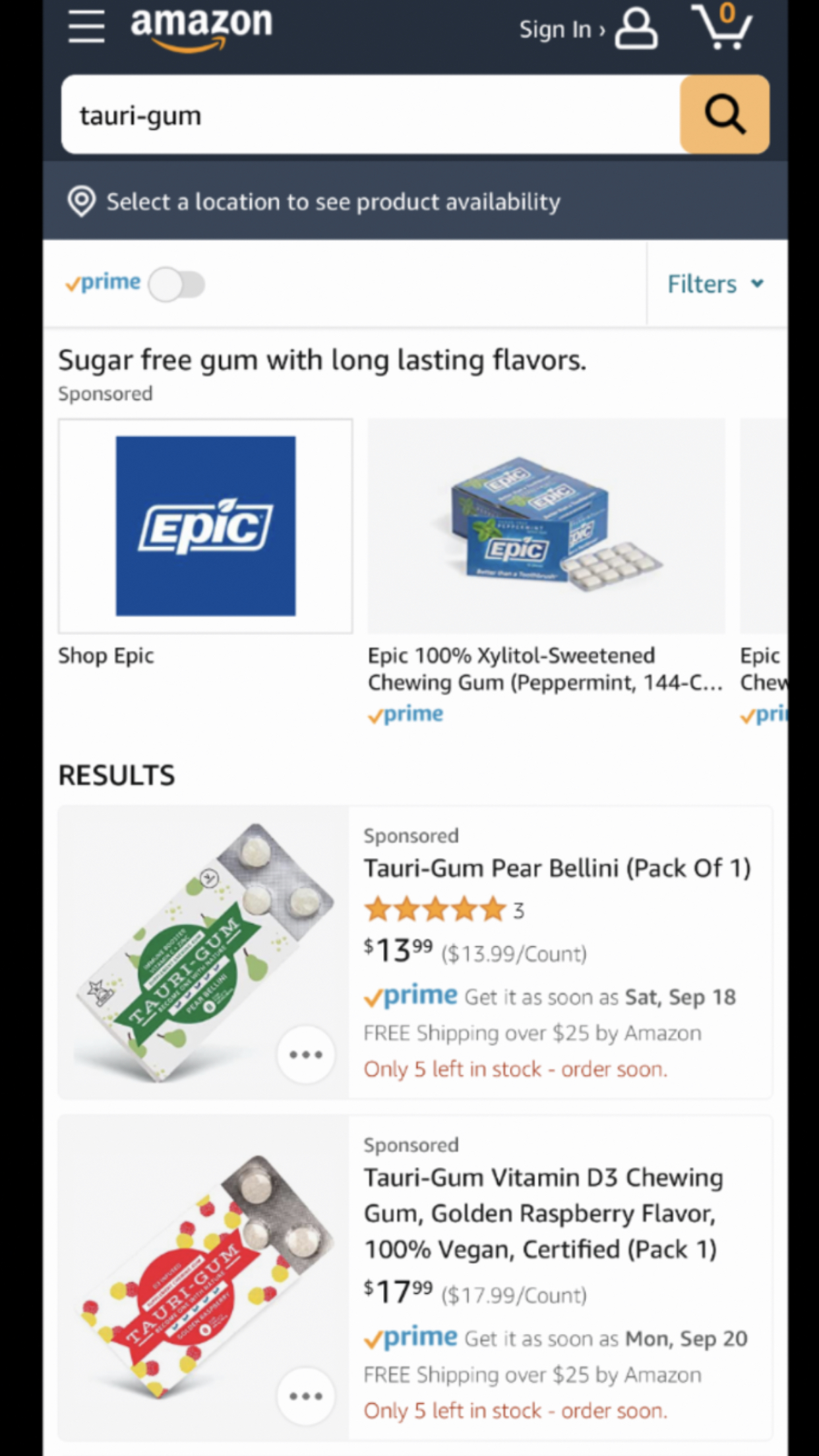Enable the Prime-only toggle
The height and width of the screenshot is (1456, 819).
(176, 284)
